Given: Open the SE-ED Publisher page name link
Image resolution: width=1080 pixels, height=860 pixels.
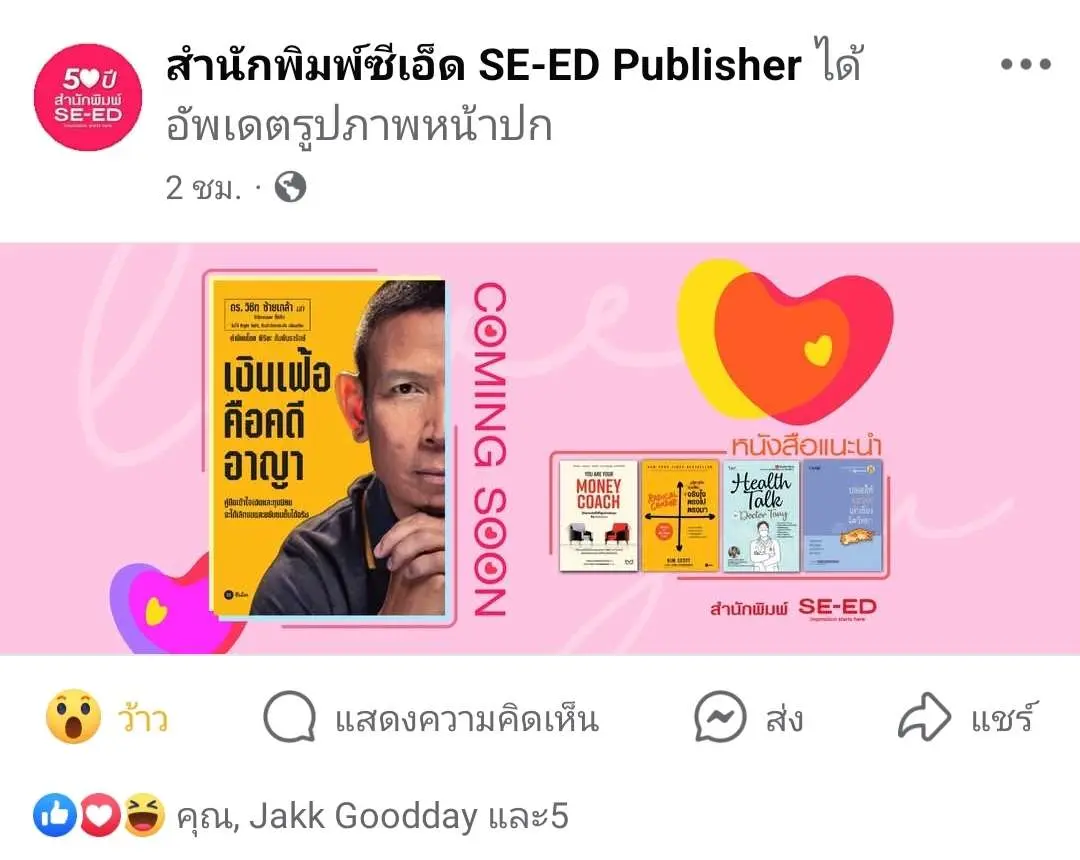Looking at the screenshot, I should (483, 66).
